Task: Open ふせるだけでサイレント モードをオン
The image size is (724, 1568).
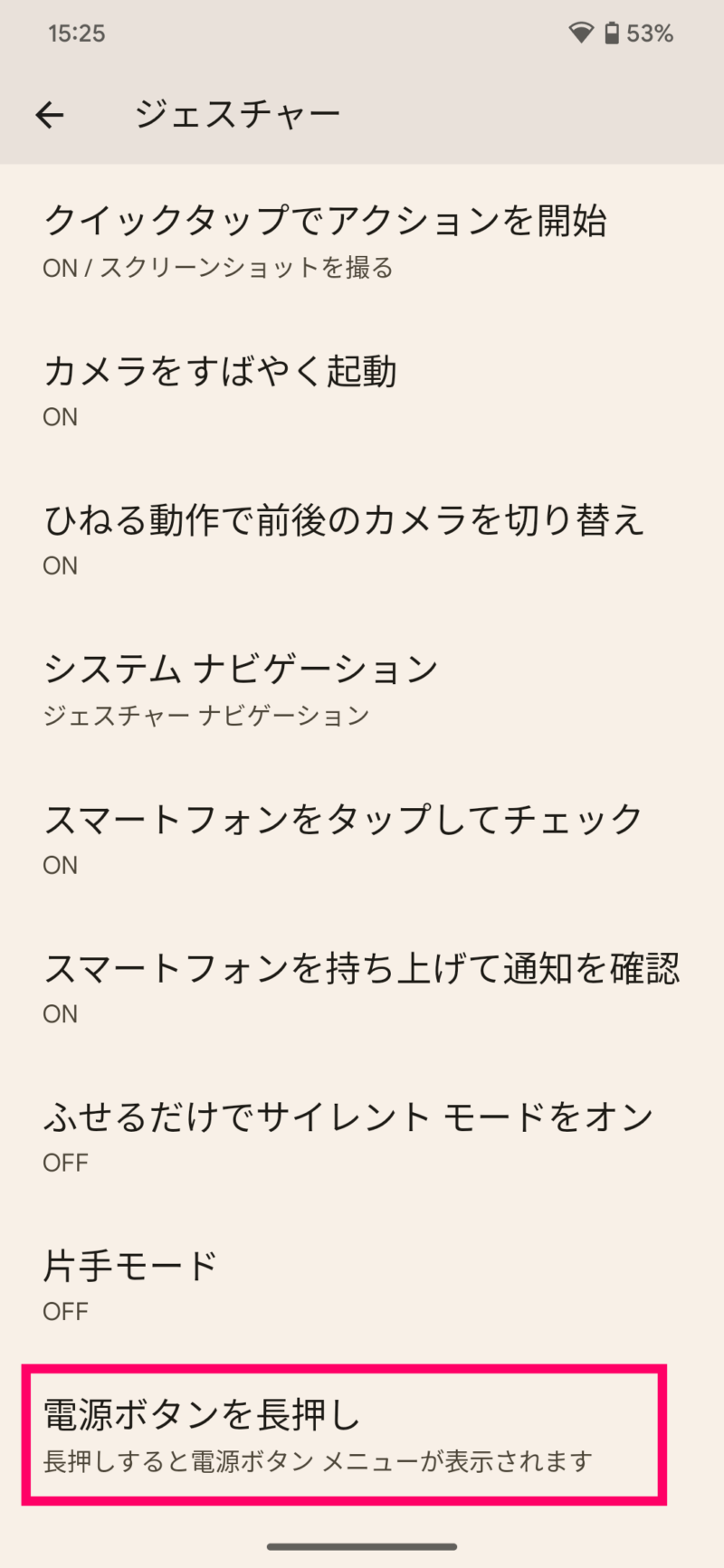Action: [362, 1137]
